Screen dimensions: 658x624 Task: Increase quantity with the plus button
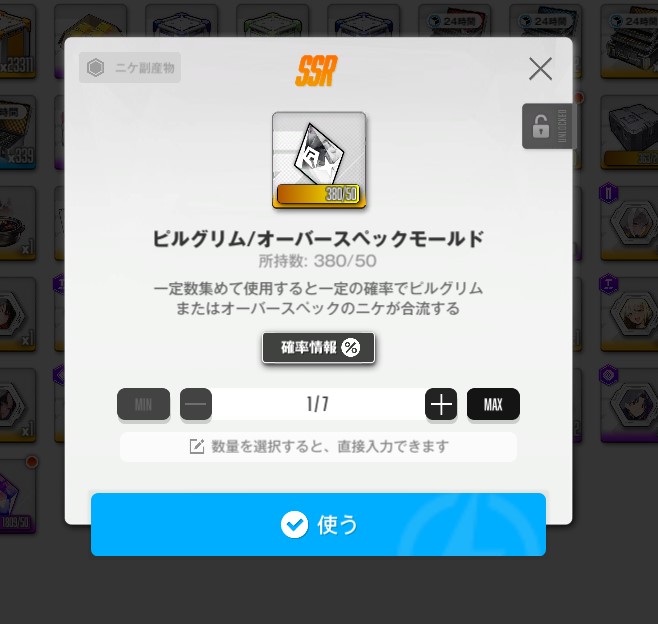coord(441,404)
